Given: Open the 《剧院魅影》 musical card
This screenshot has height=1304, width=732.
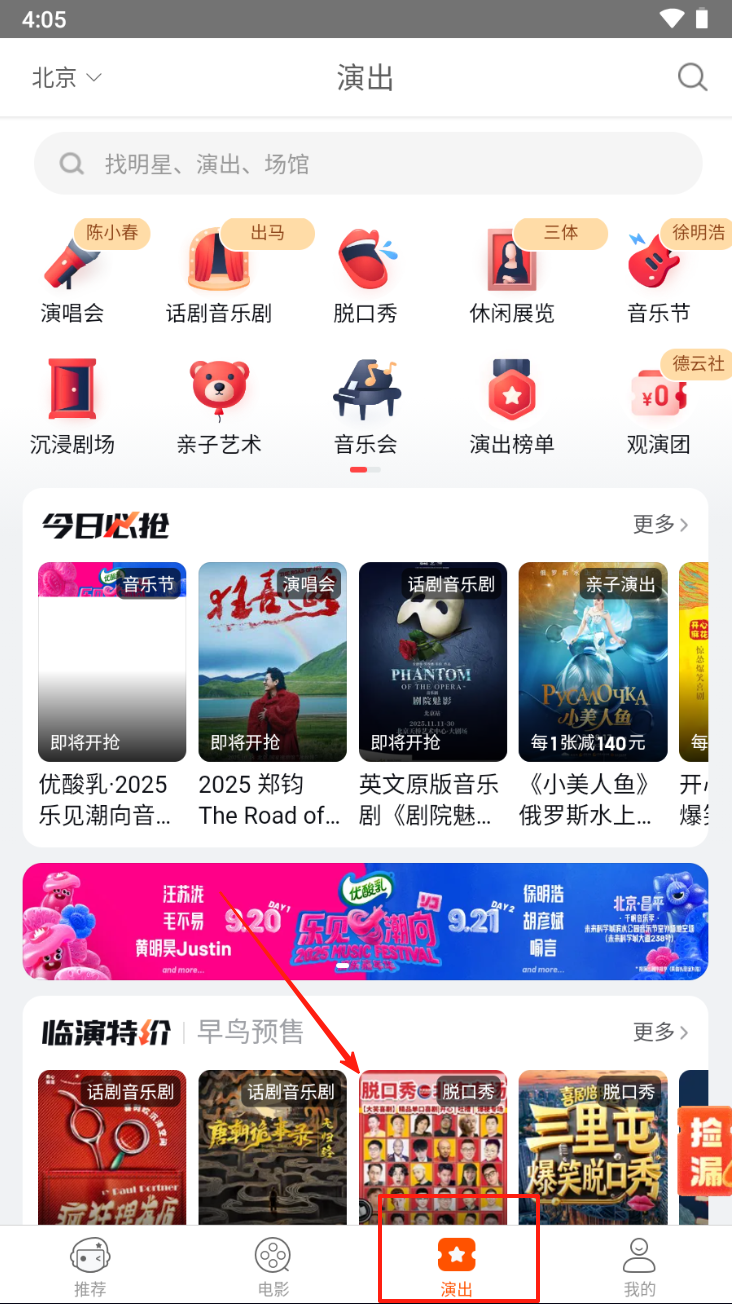Looking at the screenshot, I should pos(432,695).
